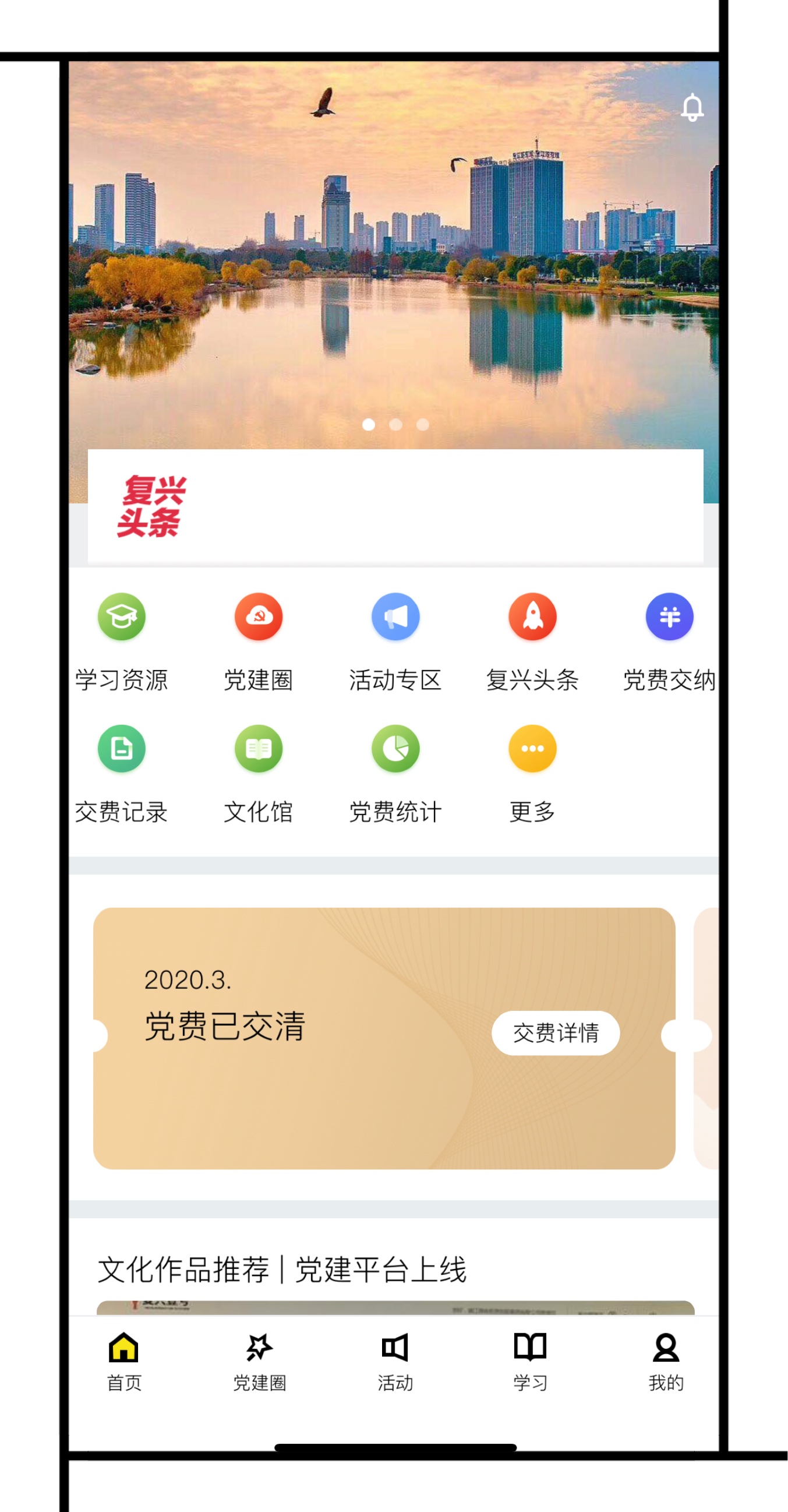The height and width of the screenshot is (1512, 788).
Task: Open the notification bell
Action: pyautogui.click(x=692, y=107)
